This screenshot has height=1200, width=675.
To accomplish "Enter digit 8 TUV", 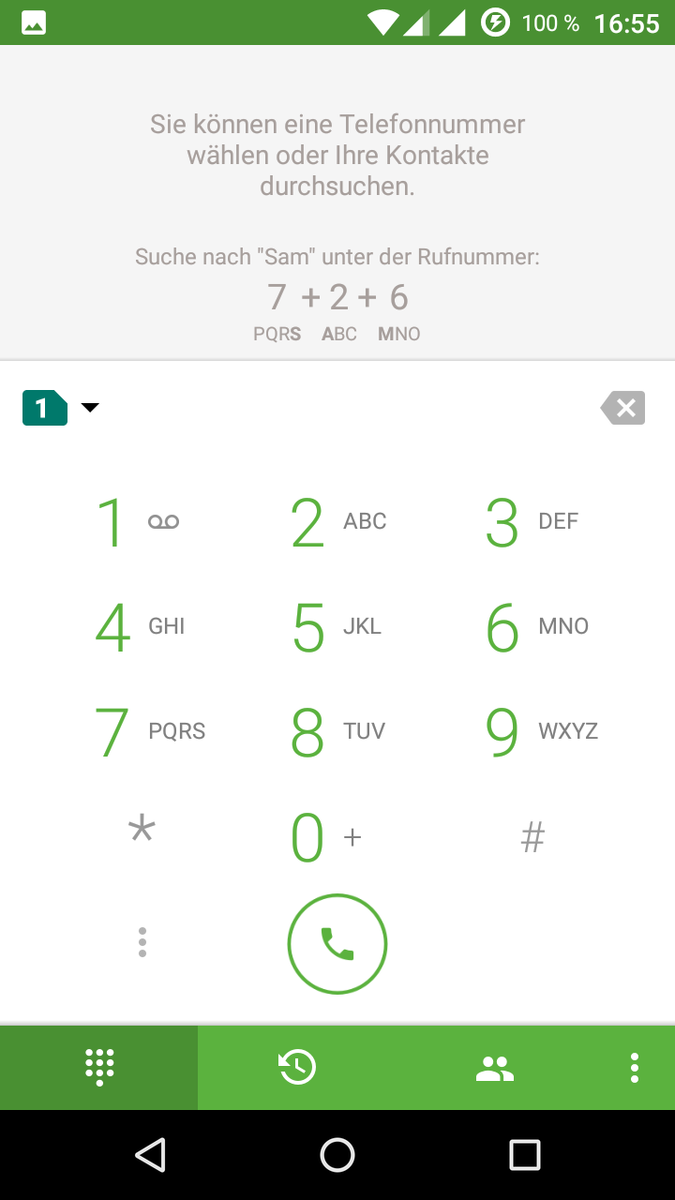I will 337,732.
